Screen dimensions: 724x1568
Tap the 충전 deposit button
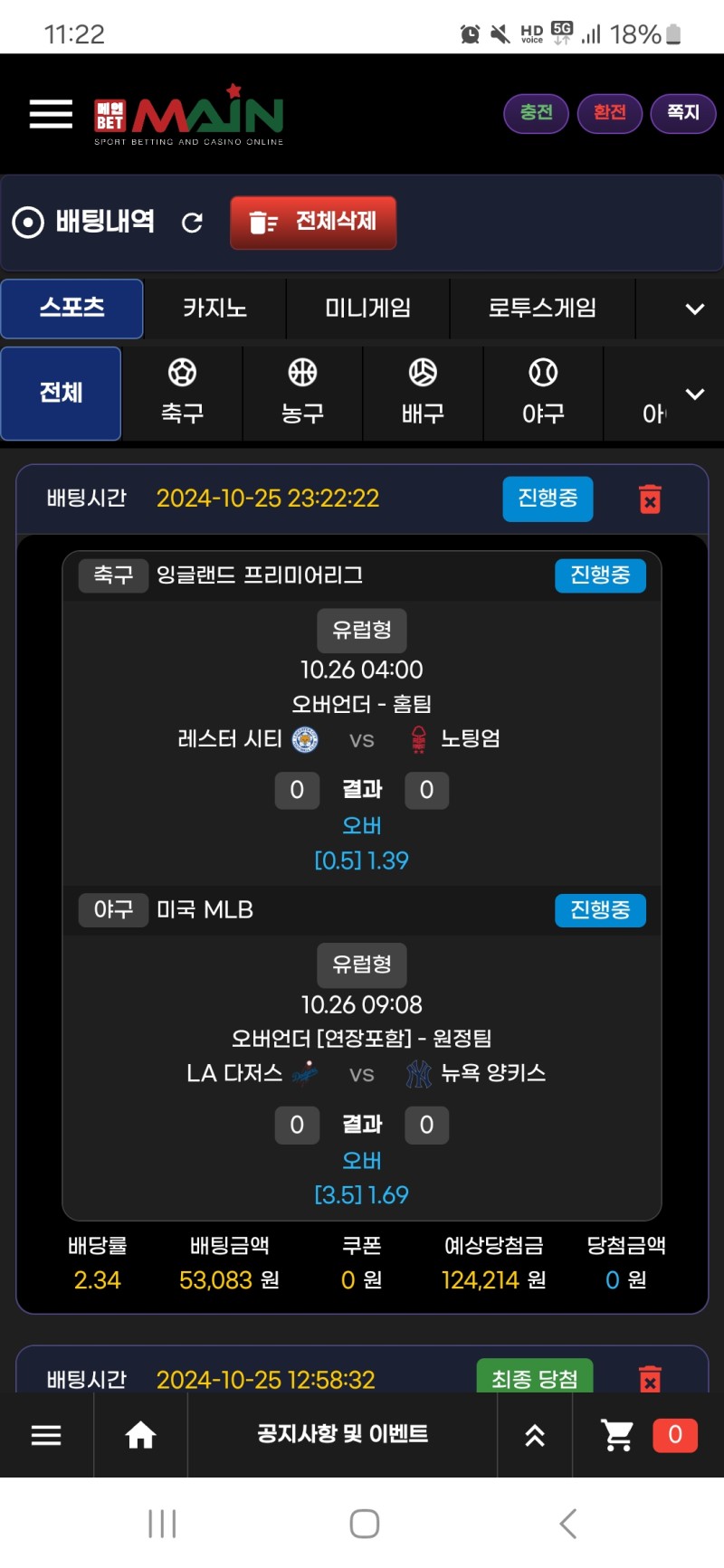536,113
